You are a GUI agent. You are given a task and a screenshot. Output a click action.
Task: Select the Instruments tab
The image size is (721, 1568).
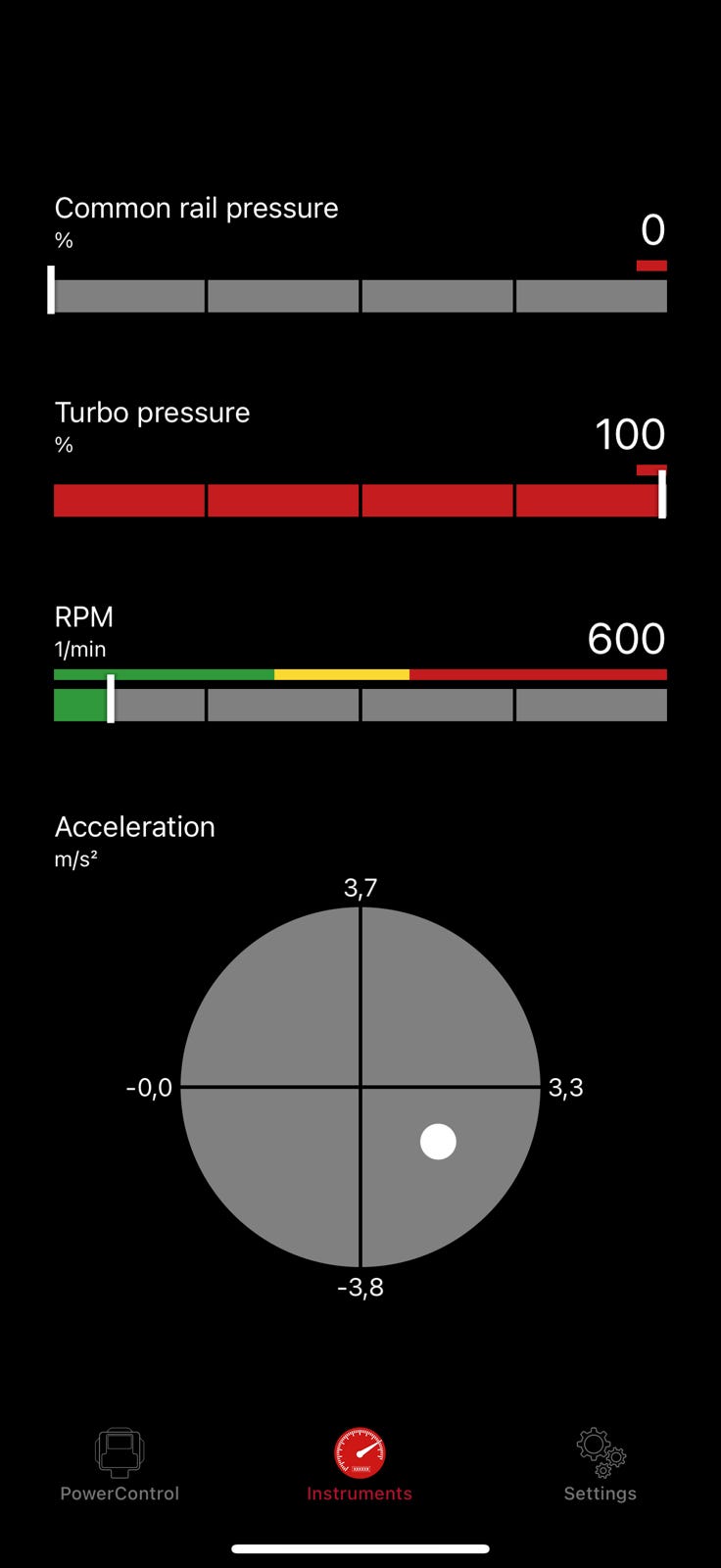pos(360,1464)
